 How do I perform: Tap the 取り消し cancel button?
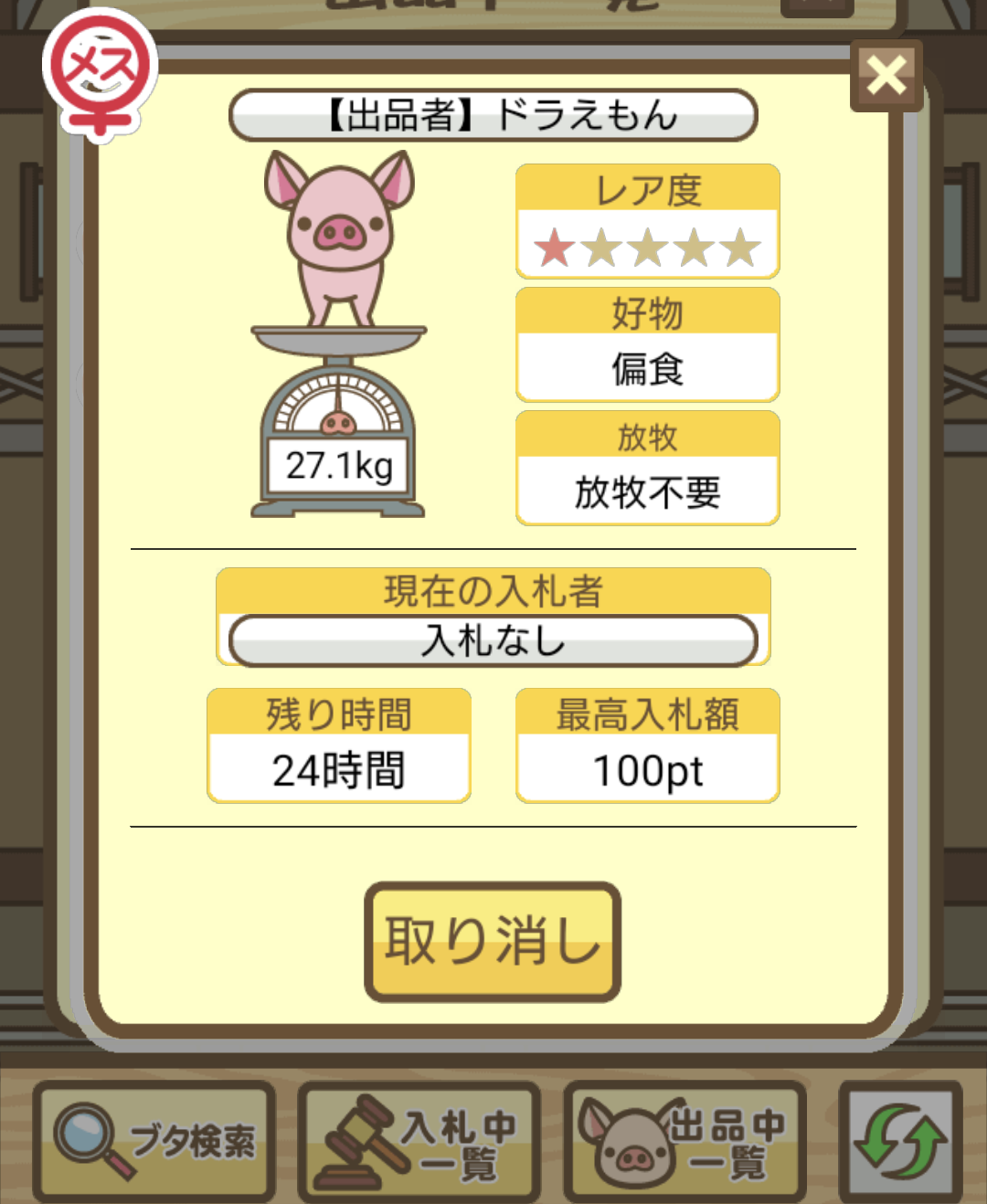(493, 942)
